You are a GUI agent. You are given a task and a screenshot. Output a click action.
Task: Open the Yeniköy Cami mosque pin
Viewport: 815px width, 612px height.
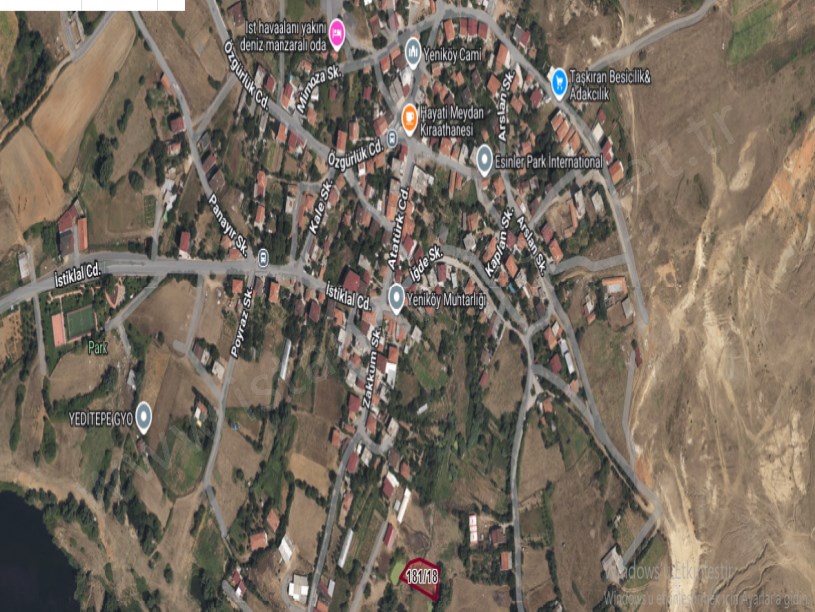pos(413,52)
